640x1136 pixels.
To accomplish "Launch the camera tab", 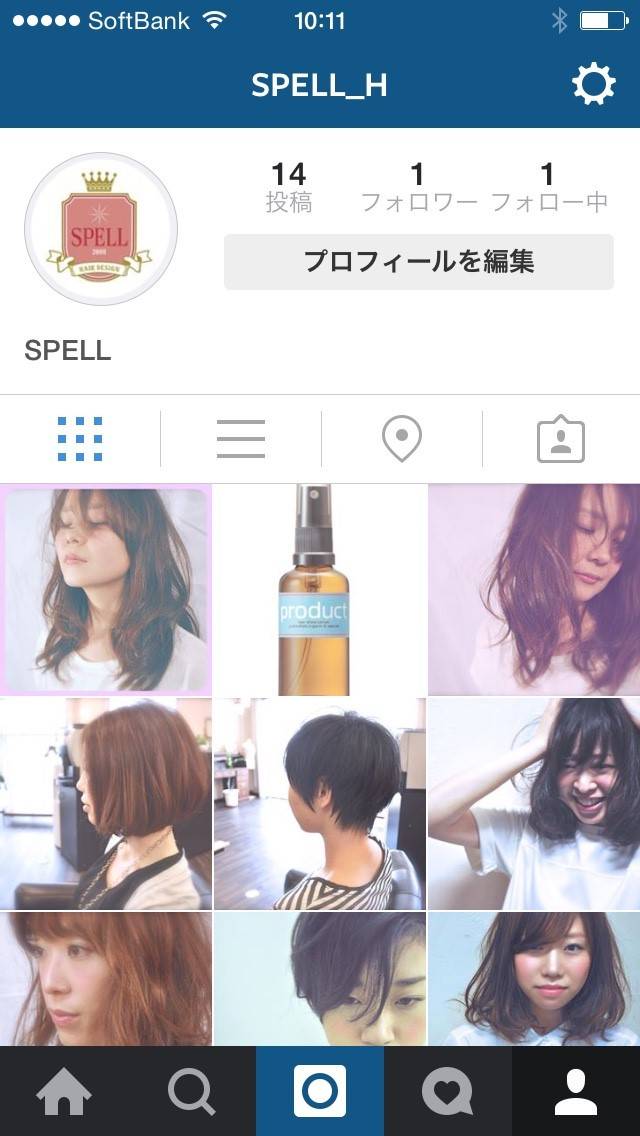I will pyautogui.click(x=320, y=1091).
